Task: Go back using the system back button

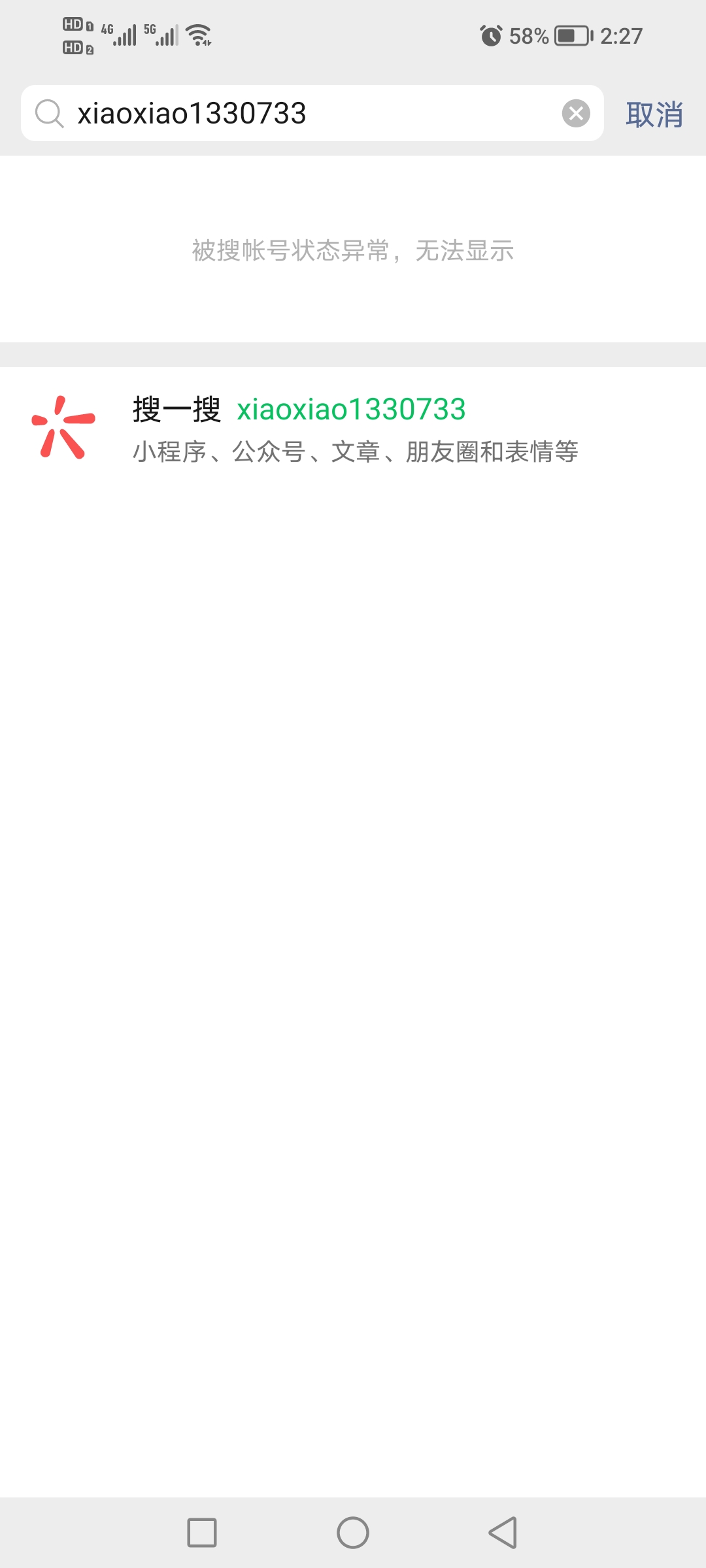Action: point(503,1532)
